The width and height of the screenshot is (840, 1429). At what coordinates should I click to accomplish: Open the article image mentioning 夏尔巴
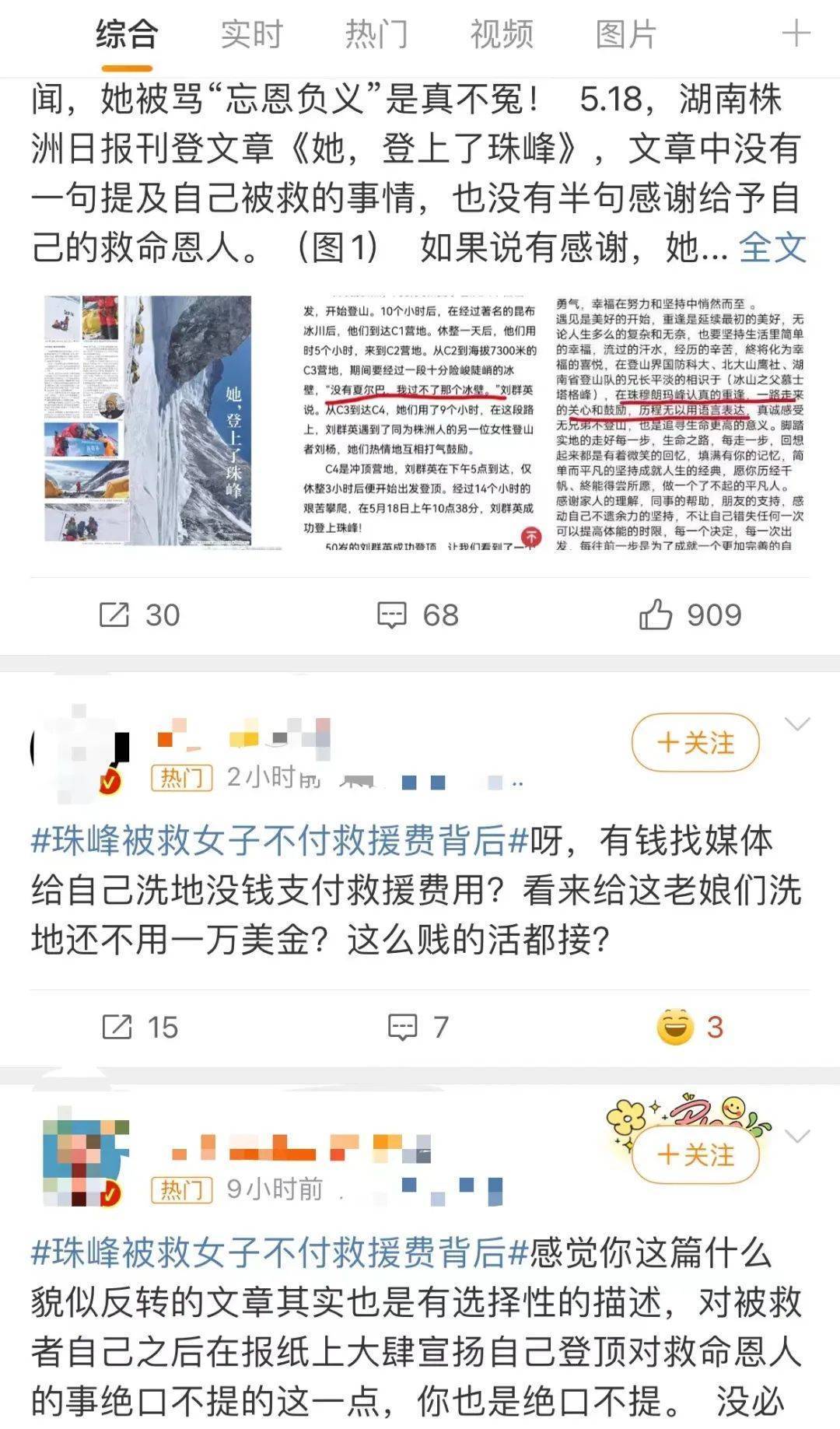coord(418,420)
